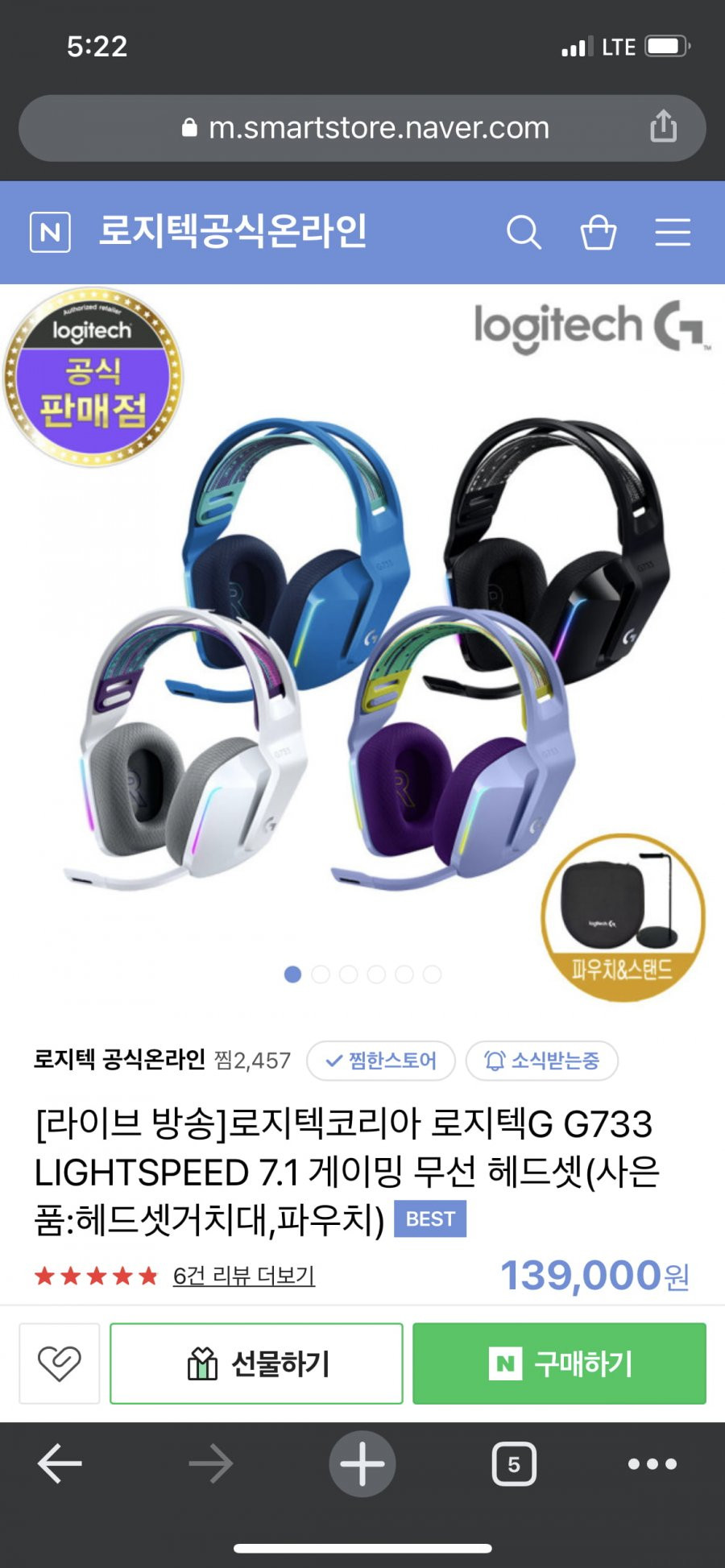Tap the browser address bar

[362, 128]
